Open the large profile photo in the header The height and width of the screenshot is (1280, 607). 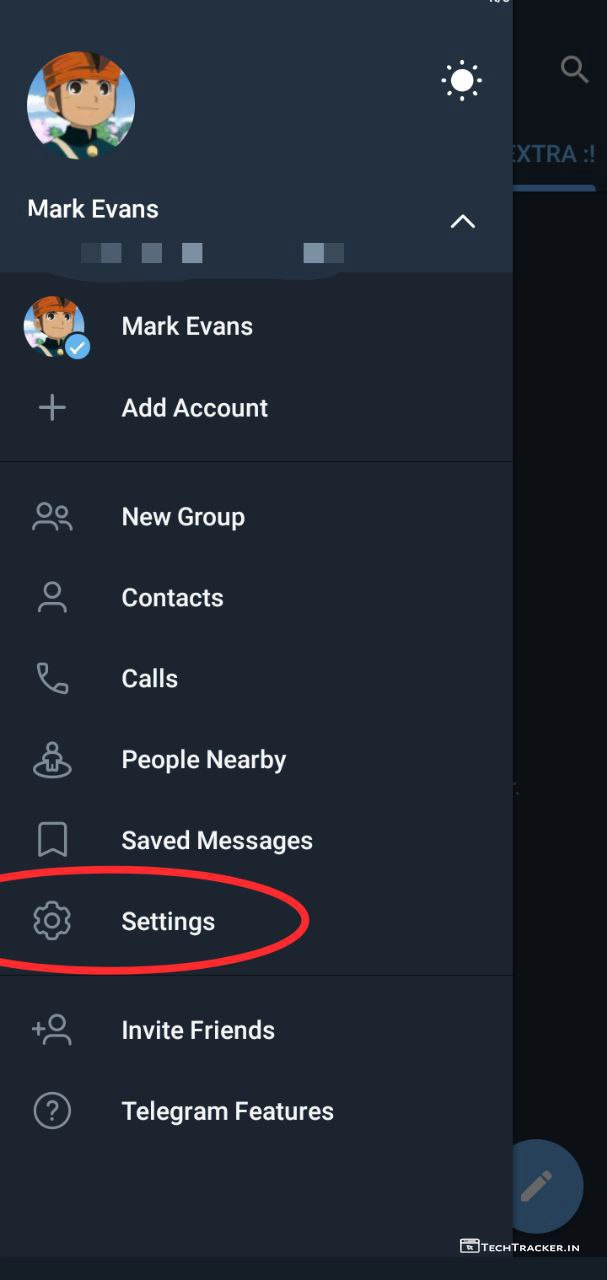pyautogui.click(x=81, y=105)
